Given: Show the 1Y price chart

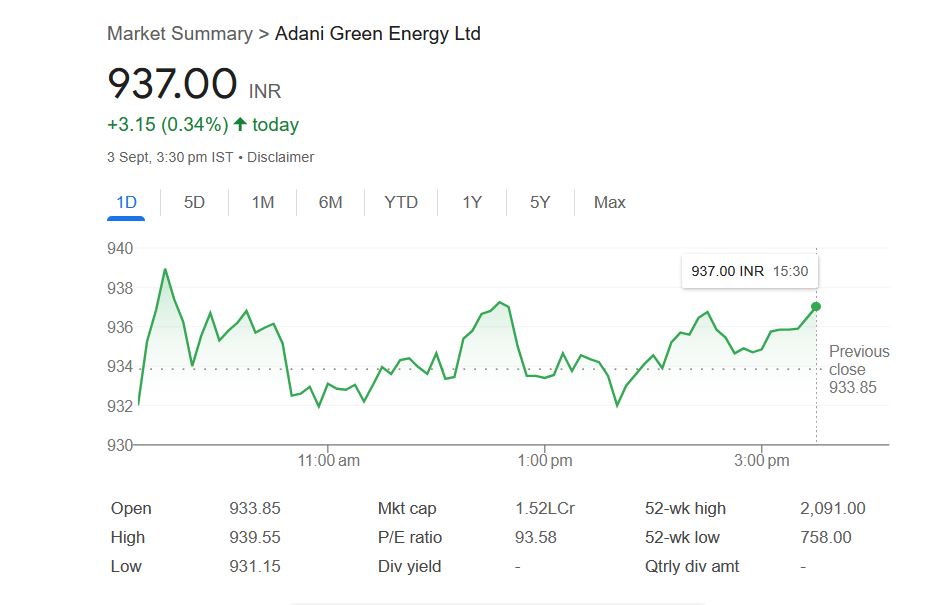Looking at the screenshot, I should click(x=472, y=202).
